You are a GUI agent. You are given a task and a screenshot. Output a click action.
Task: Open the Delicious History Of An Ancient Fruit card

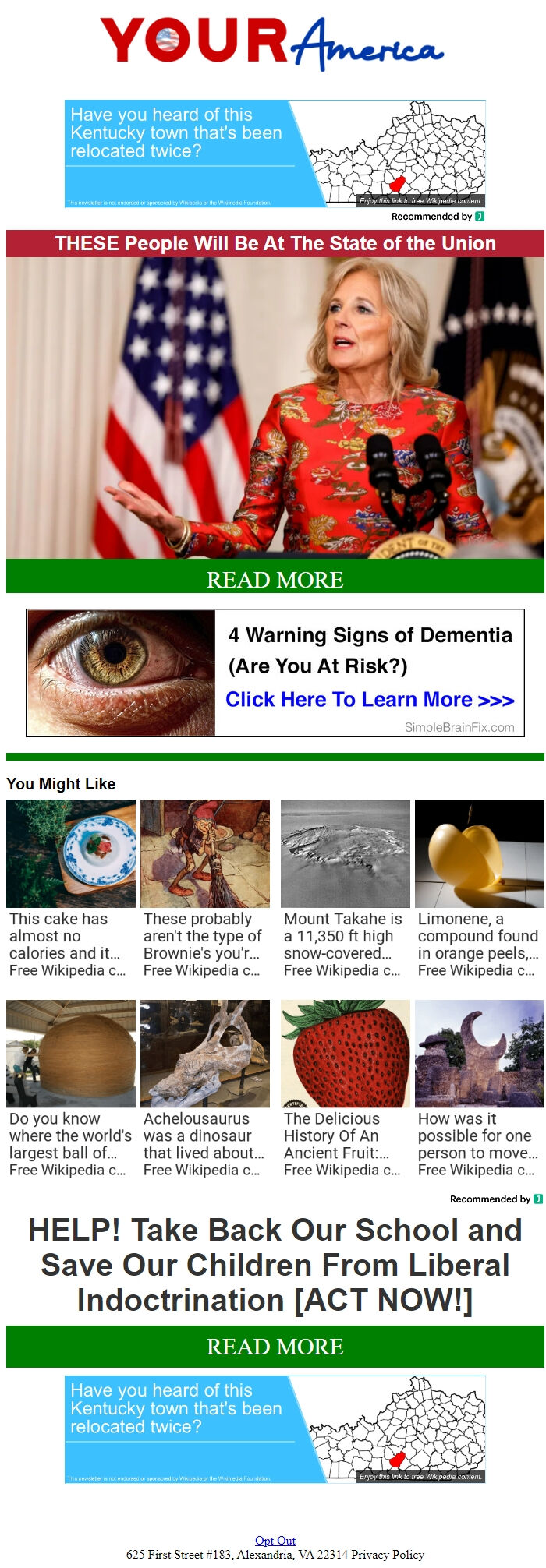pyautogui.click(x=345, y=1088)
